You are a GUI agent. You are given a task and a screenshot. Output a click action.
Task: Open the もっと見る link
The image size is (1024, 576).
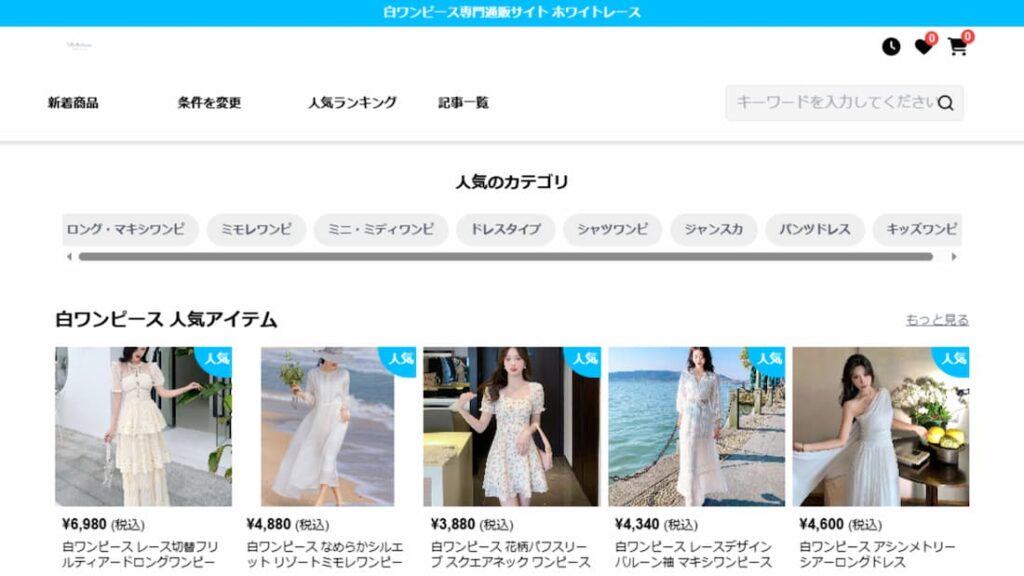(x=937, y=320)
